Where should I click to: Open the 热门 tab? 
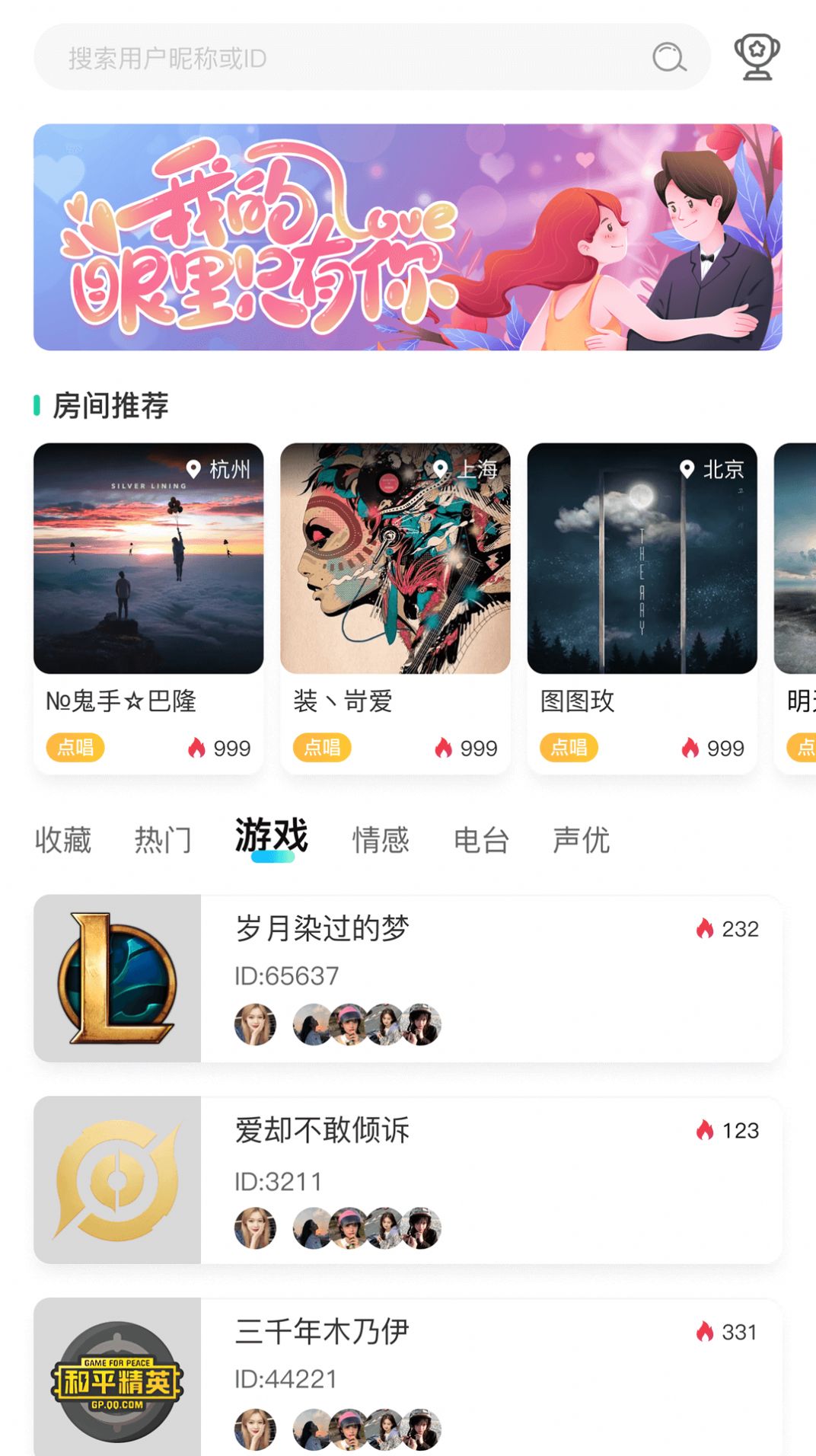[162, 840]
